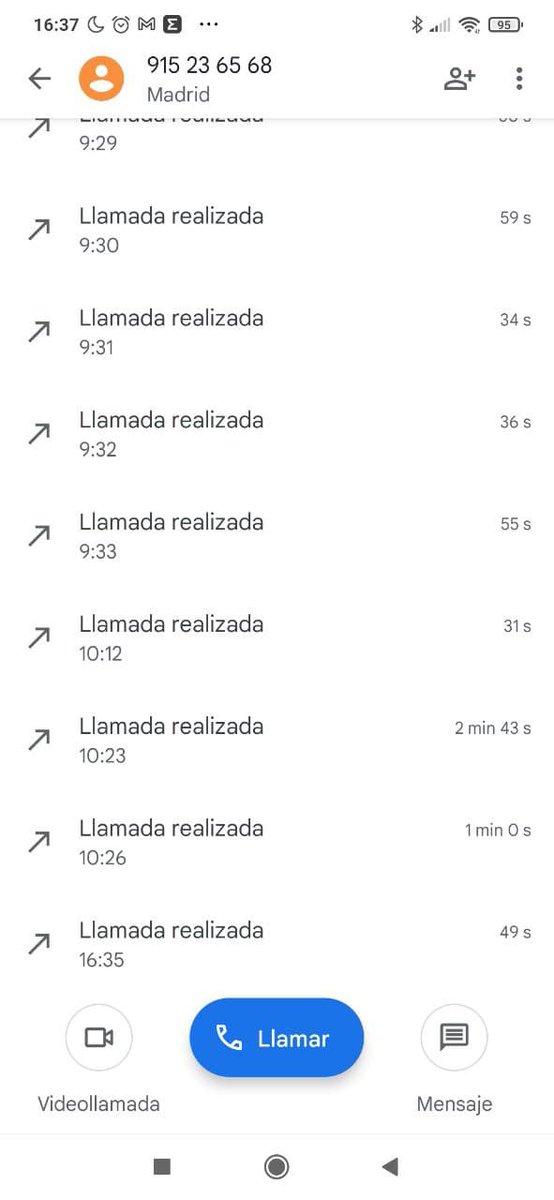Open recent apps from navigation bar

click(162, 1166)
